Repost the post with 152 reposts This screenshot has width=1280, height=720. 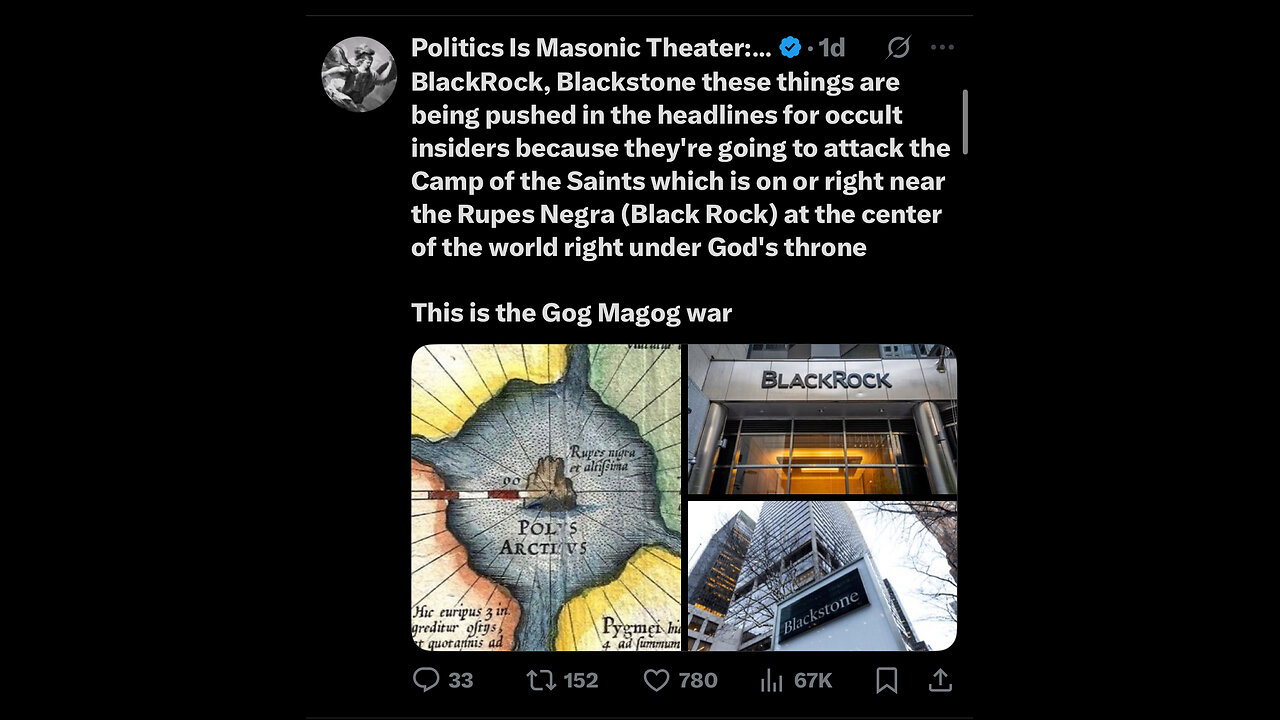pos(540,680)
